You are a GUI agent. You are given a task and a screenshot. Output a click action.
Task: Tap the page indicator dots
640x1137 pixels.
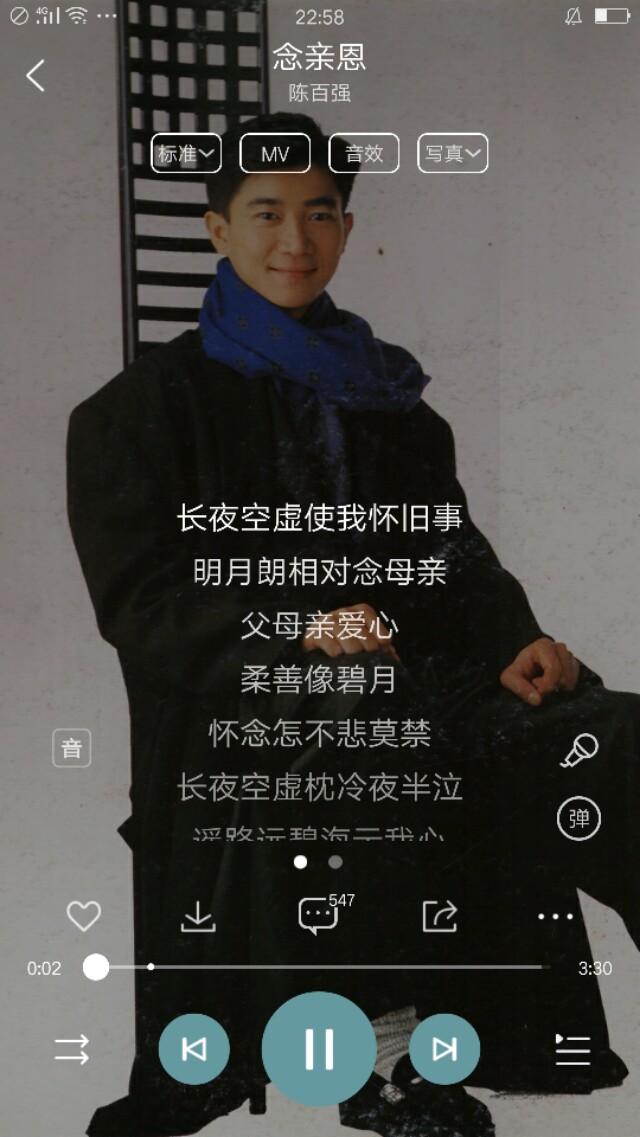(x=318, y=861)
